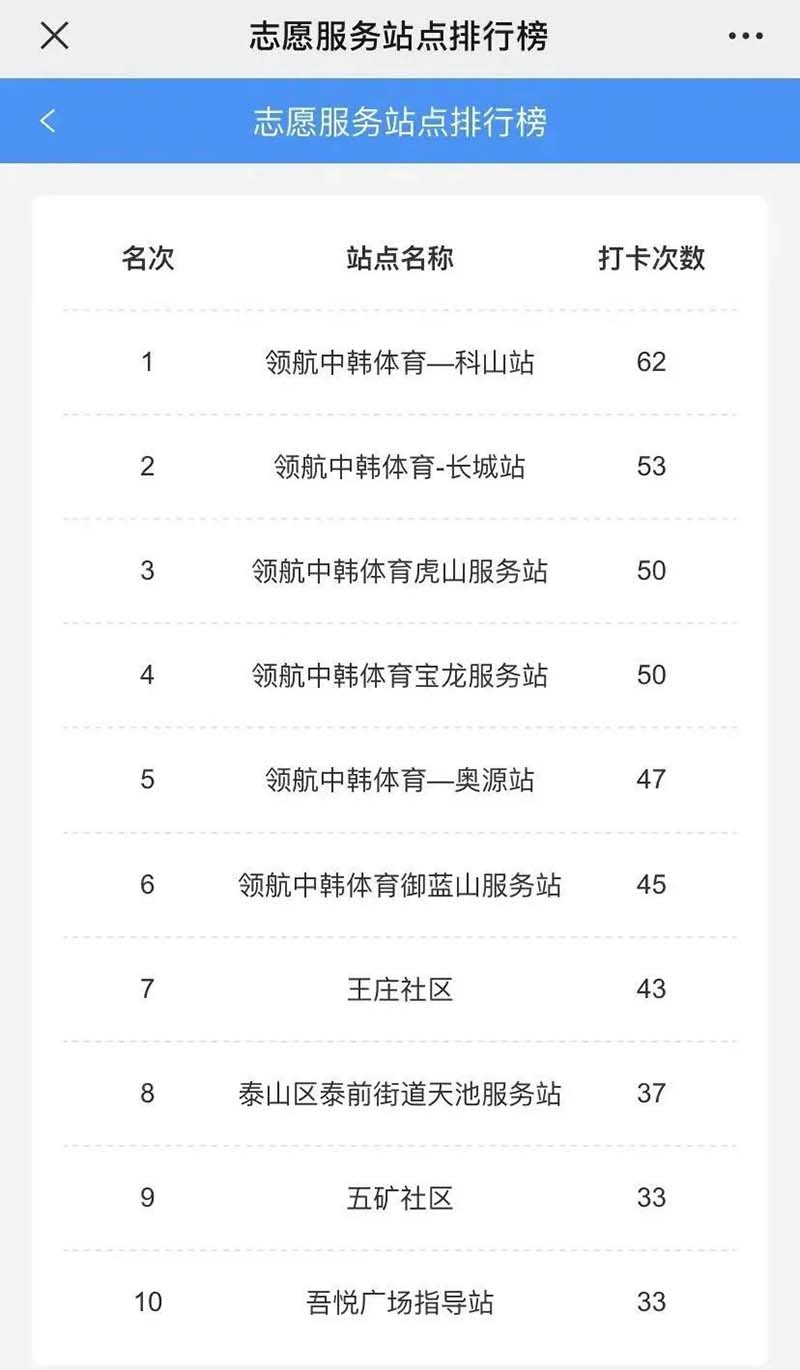
Task: Go back using the blue header arrow
Action: pos(47,121)
